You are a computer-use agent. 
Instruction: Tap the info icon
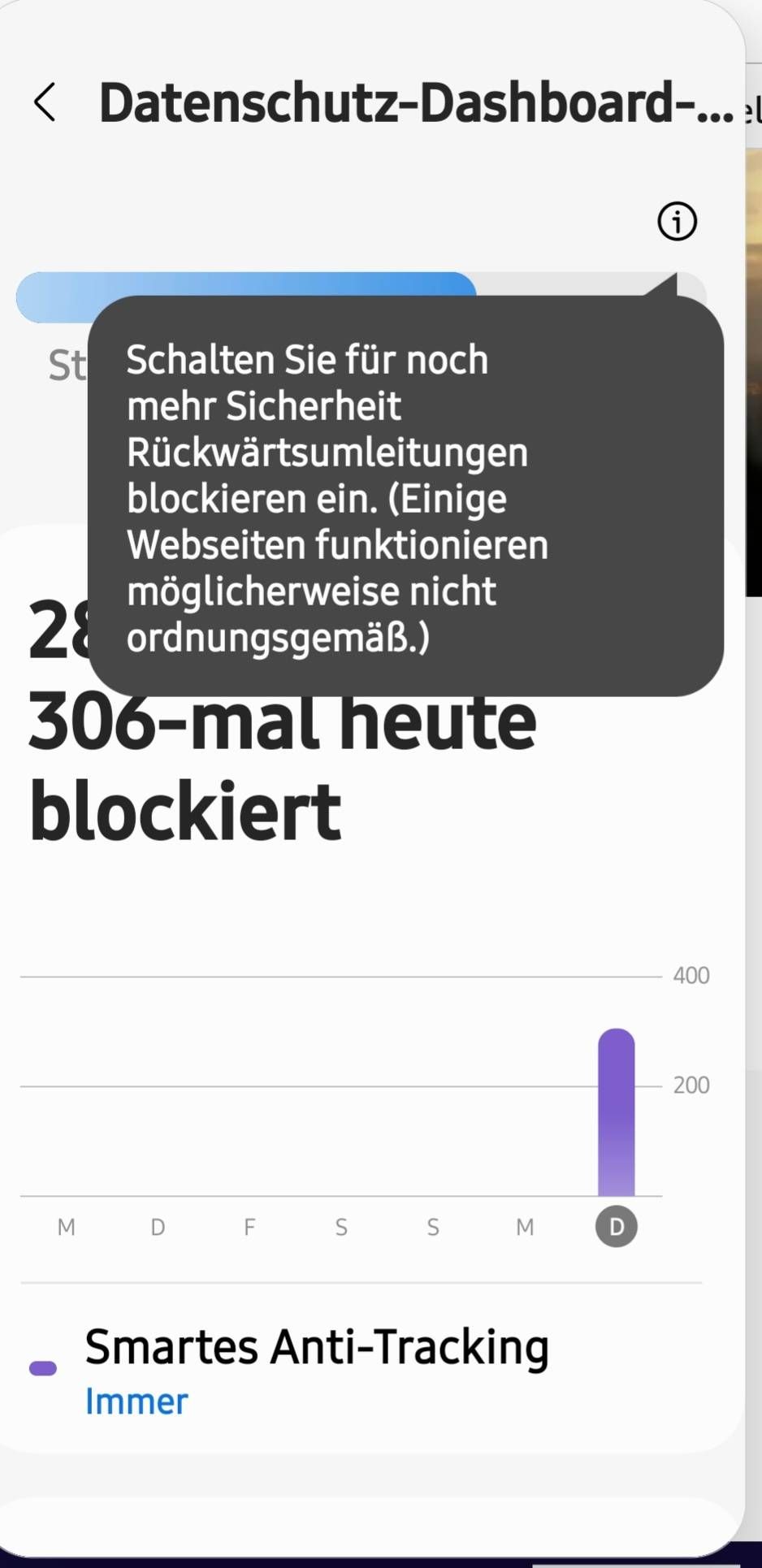pos(677,221)
